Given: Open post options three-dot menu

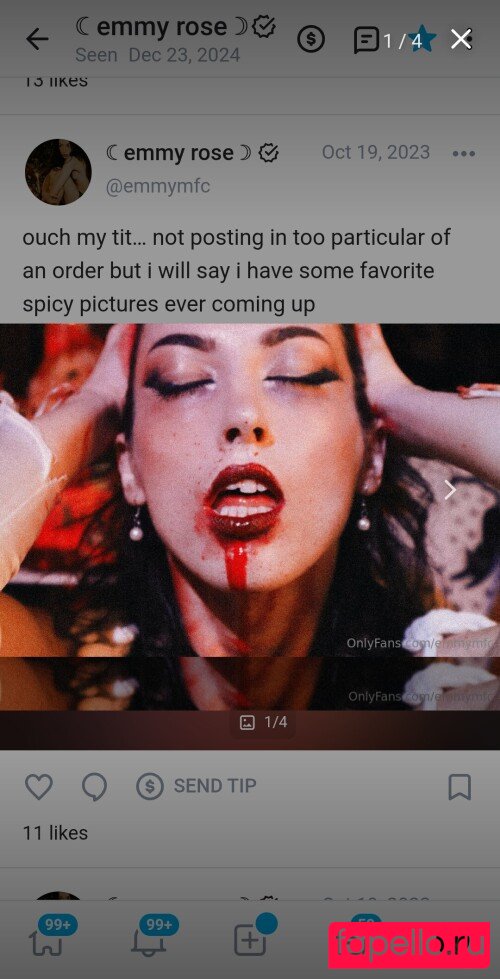Looking at the screenshot, I should point(463,154).
